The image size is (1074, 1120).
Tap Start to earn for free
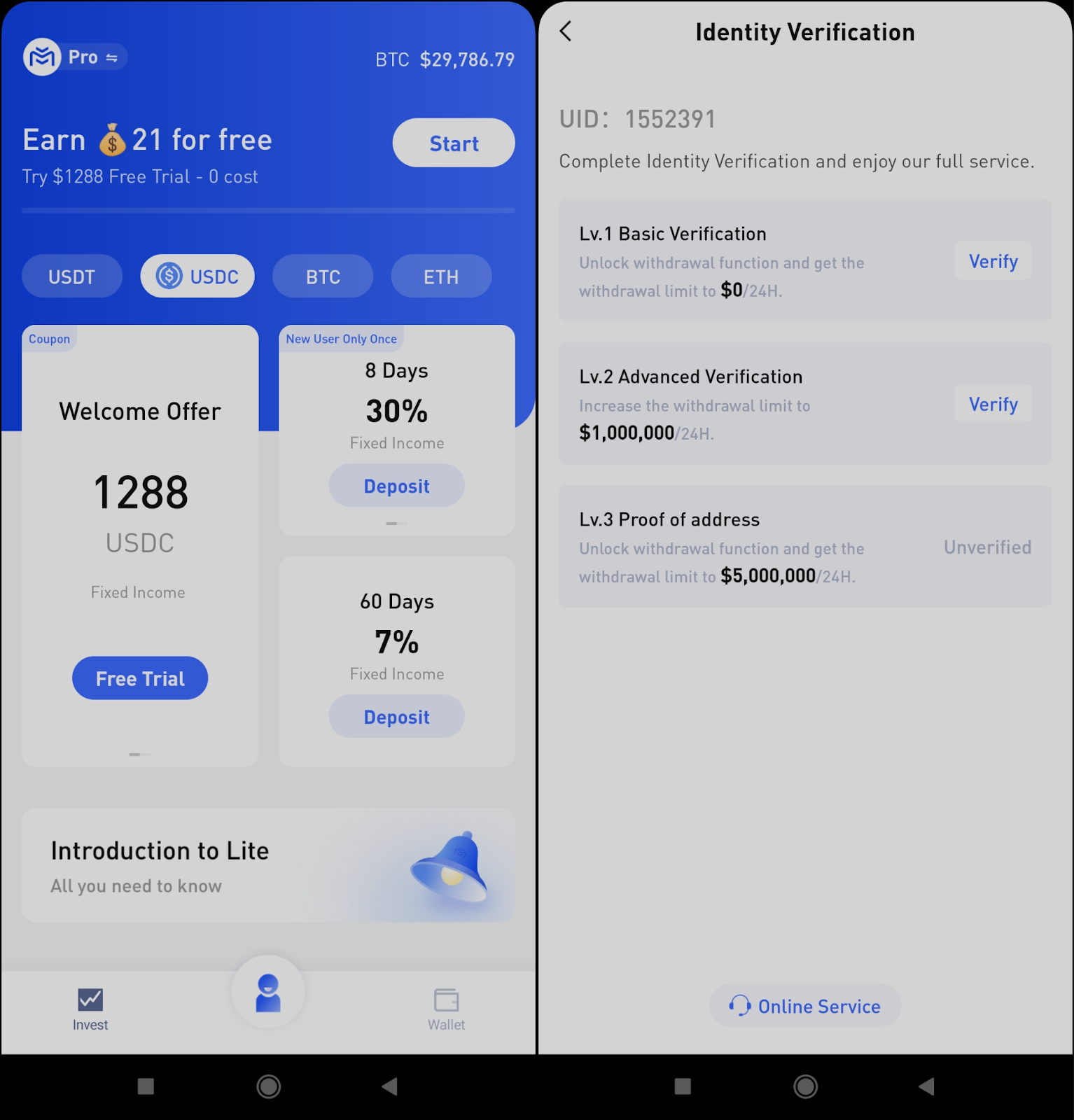click(454, 143)
